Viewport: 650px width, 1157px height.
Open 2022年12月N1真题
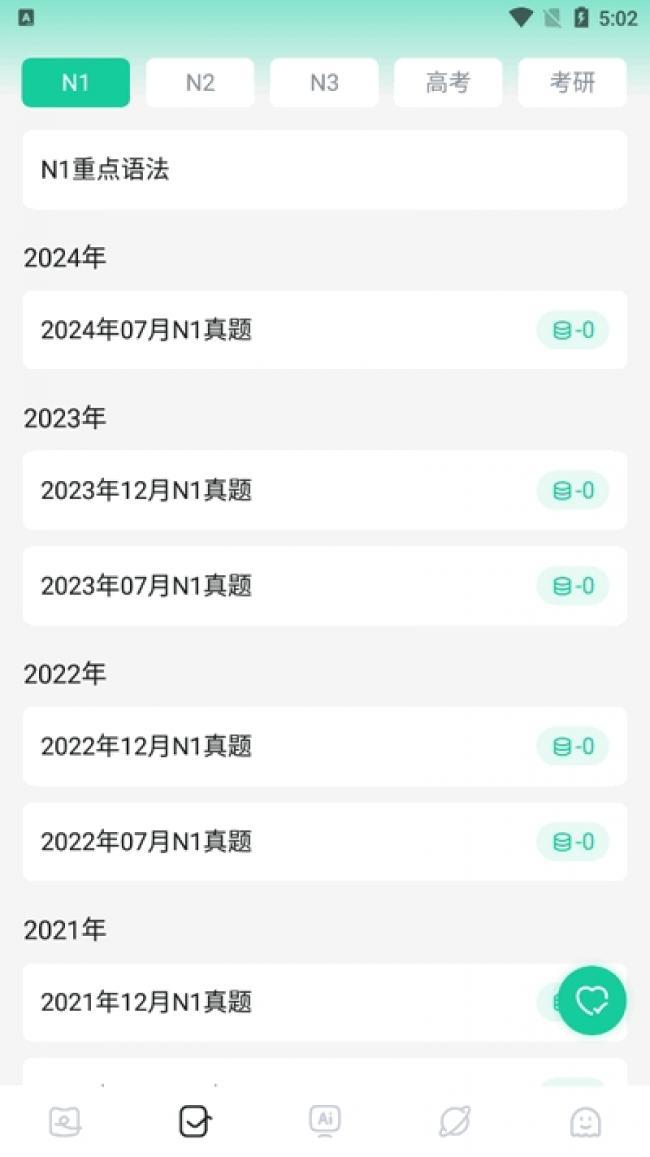325,746
